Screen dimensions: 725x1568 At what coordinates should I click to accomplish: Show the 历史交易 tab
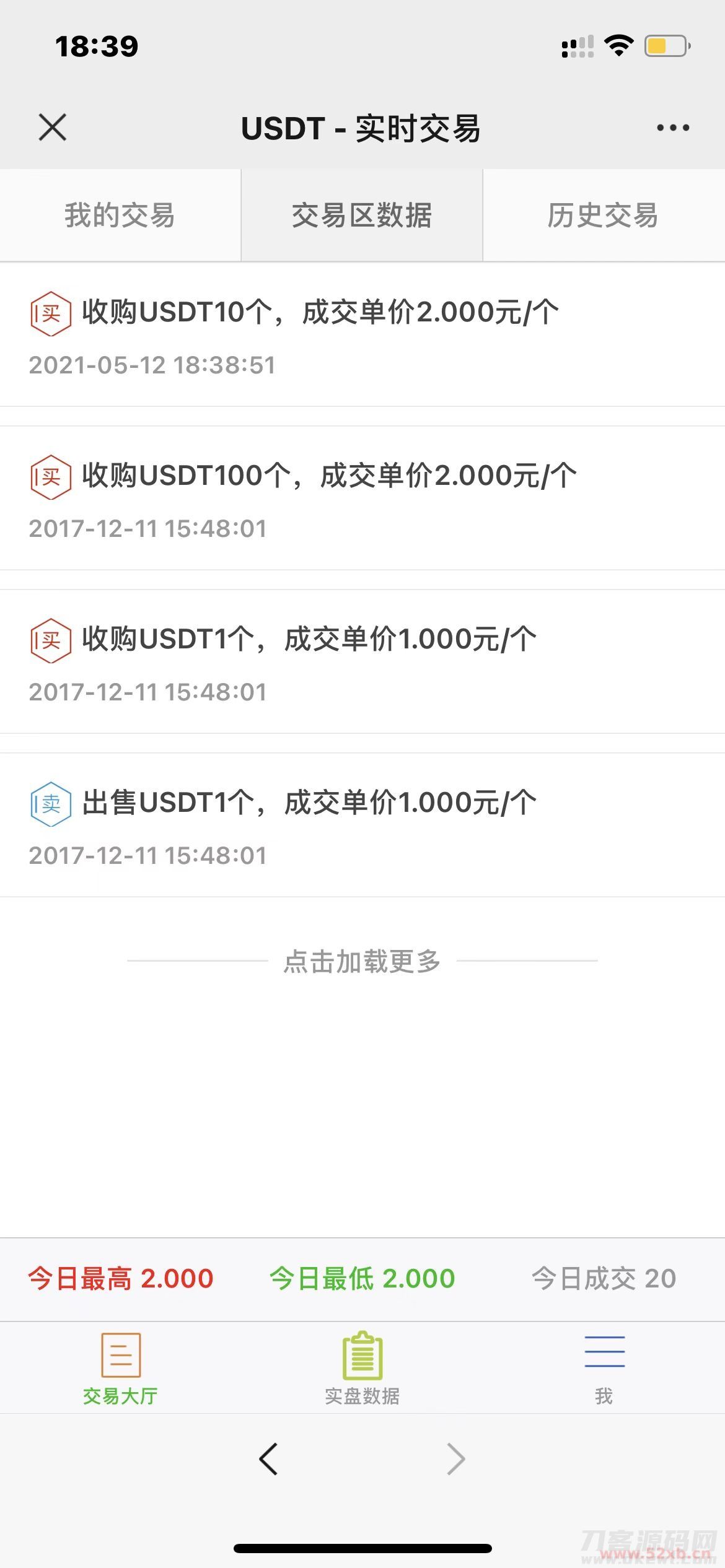[x=603, y=216]
